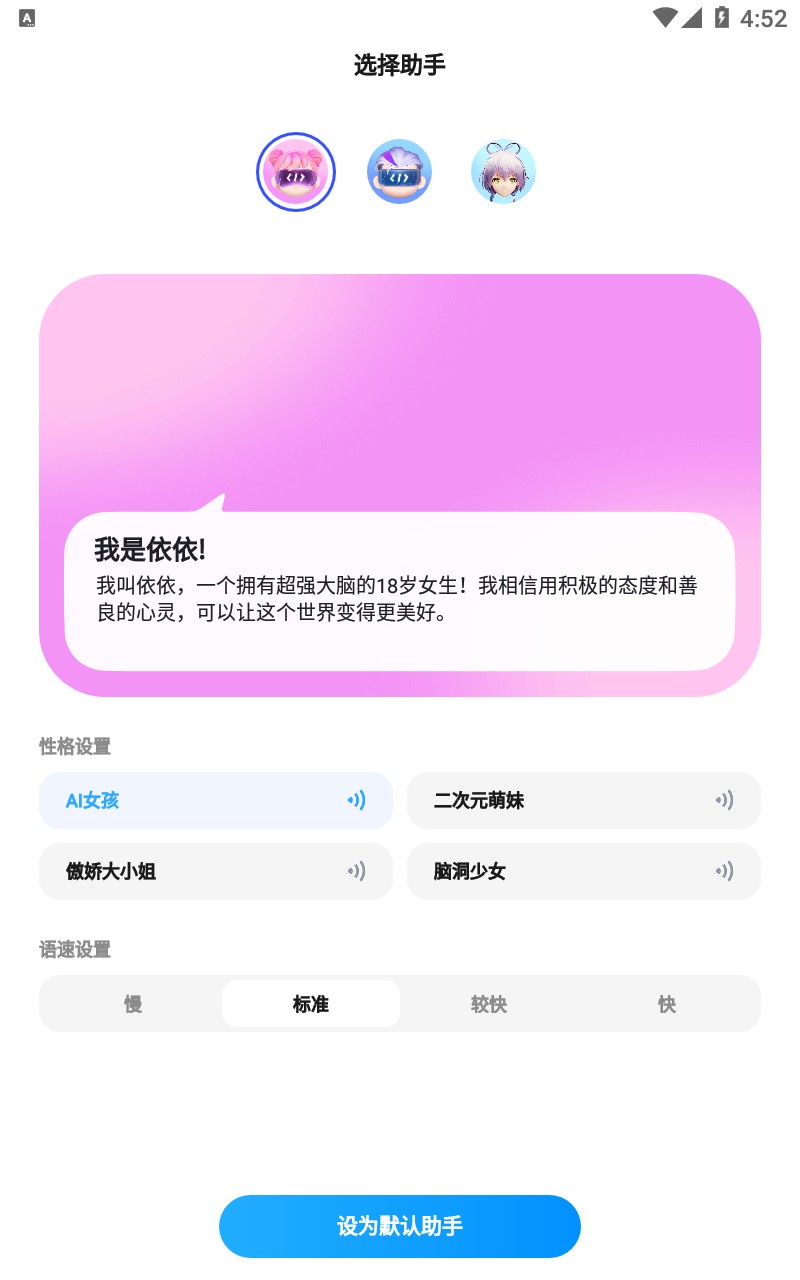This screenshot has width=800, height=1280.
Task: Open the 性格设置 section header
Action: pos(75,747)
